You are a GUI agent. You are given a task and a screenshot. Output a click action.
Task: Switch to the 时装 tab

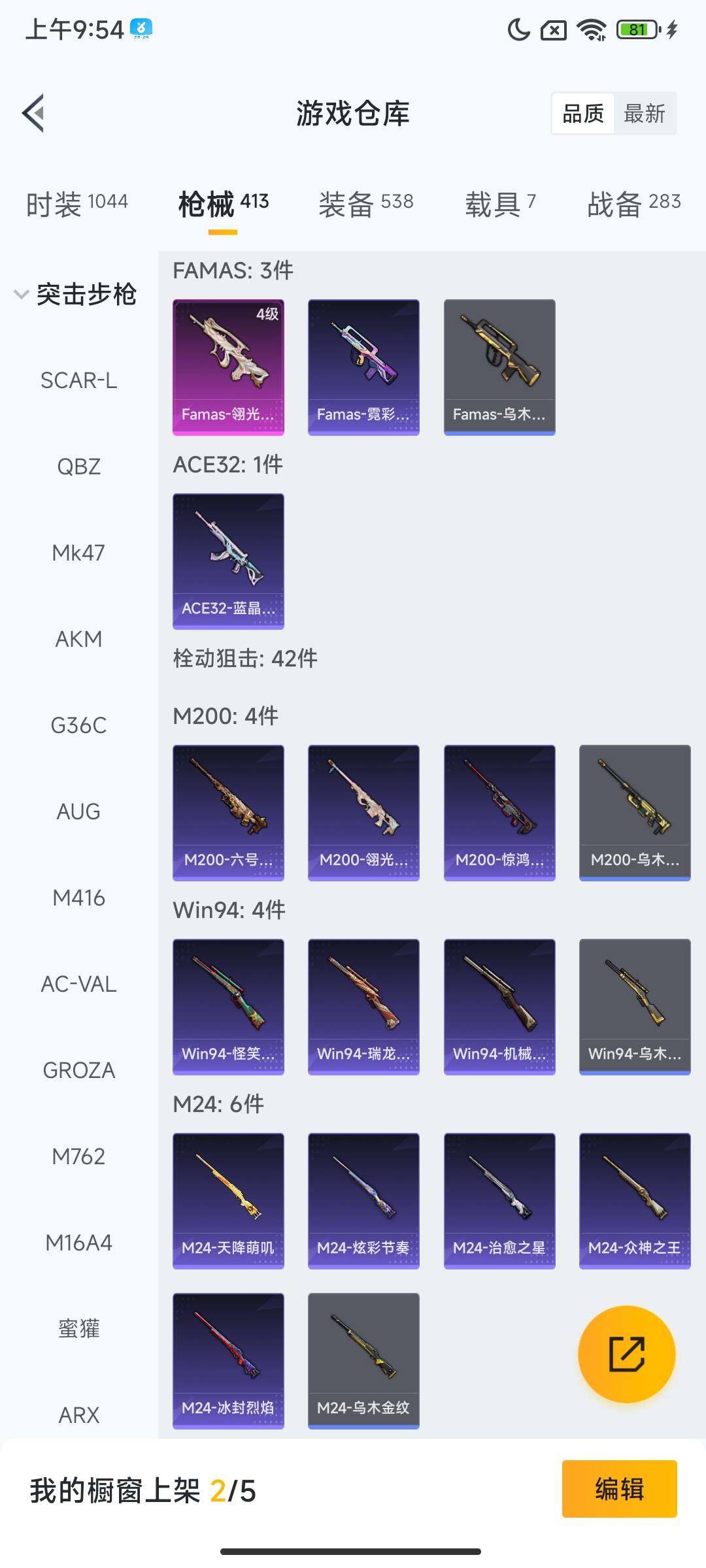[x=77, y=204]
